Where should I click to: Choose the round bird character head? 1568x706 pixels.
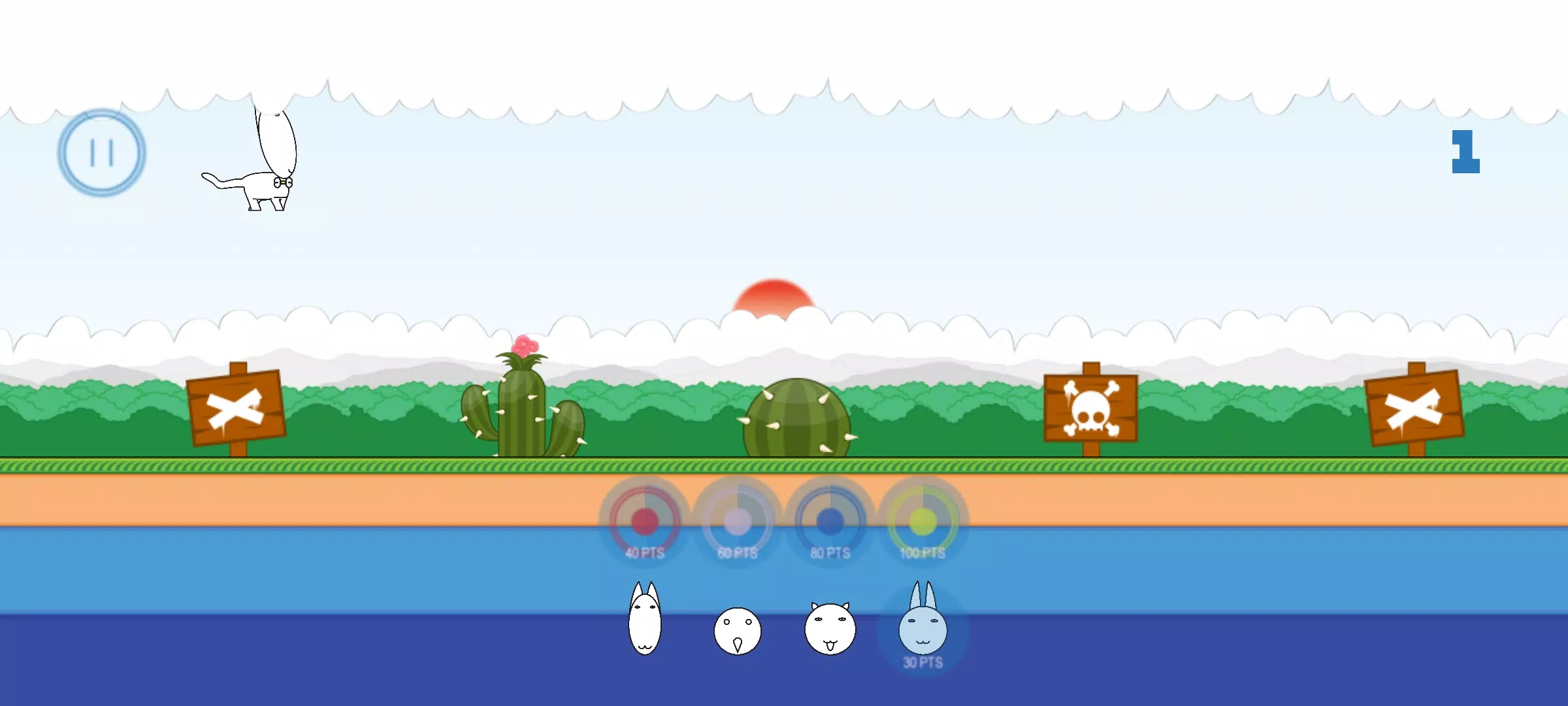[x=737, y=631]
